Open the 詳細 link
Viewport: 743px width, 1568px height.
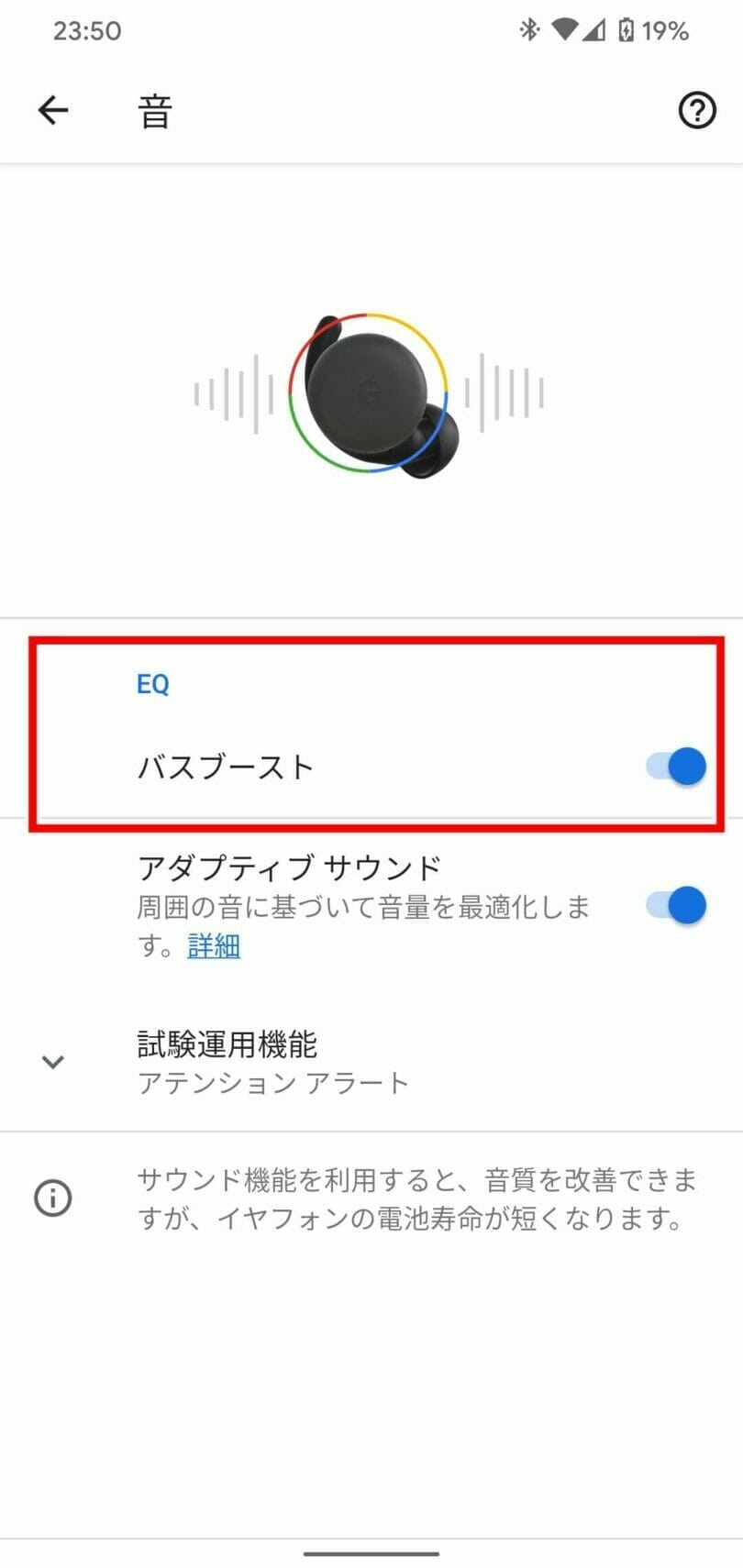(214, 945)
